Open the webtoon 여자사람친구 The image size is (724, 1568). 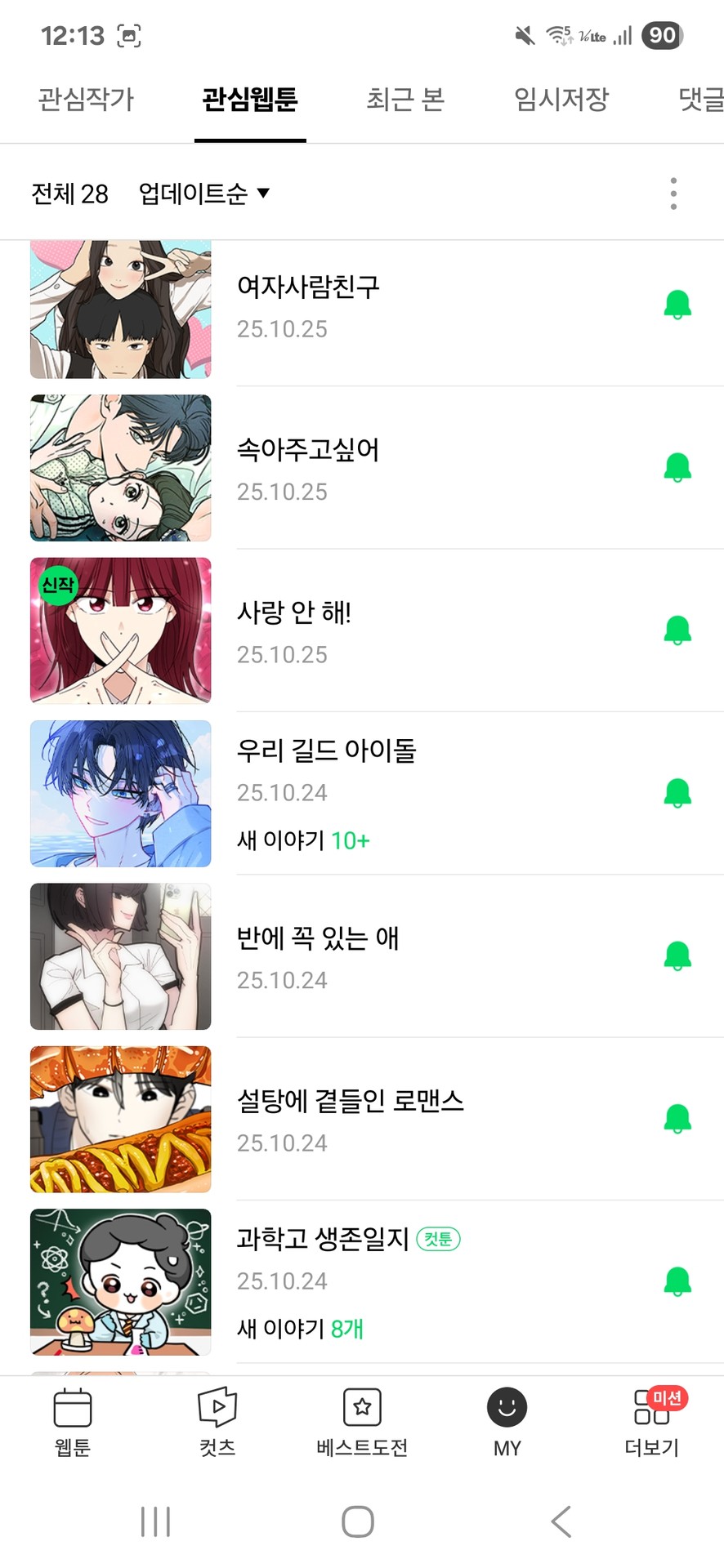click(308, 287)
